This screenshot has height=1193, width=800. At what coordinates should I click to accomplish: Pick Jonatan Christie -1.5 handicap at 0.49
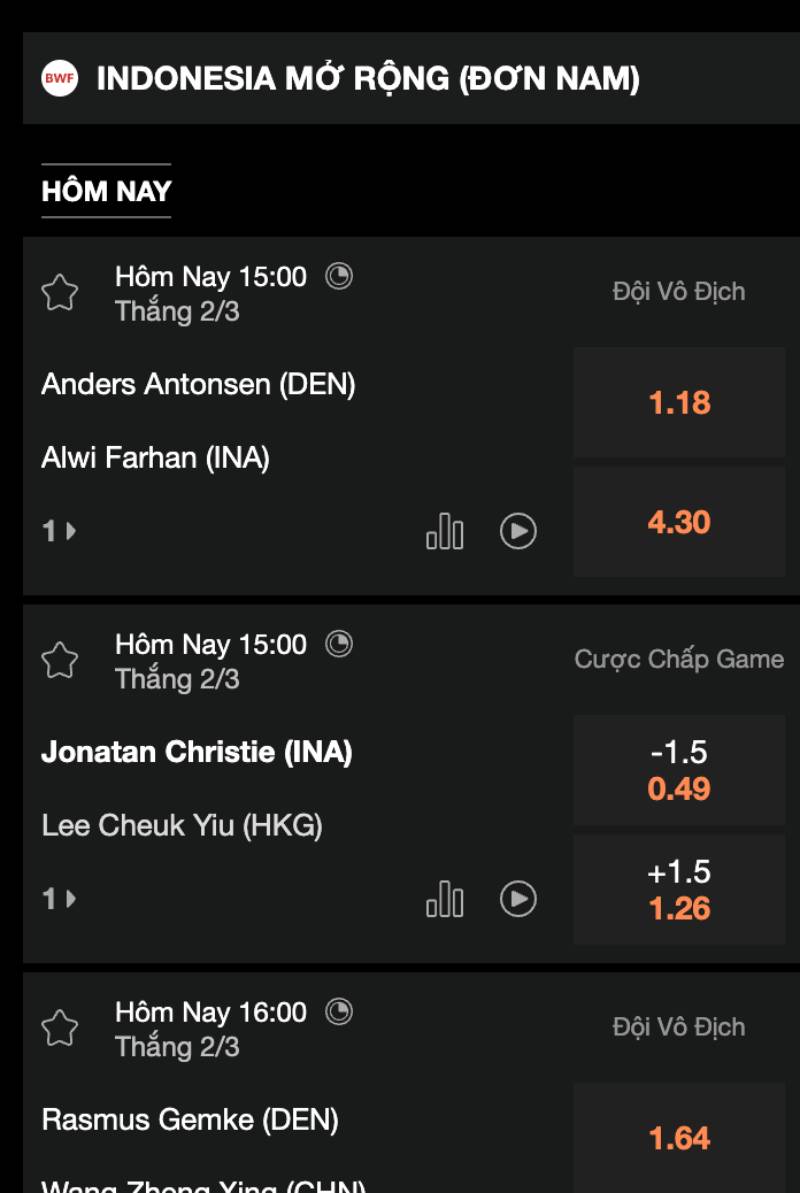[679, 770]
